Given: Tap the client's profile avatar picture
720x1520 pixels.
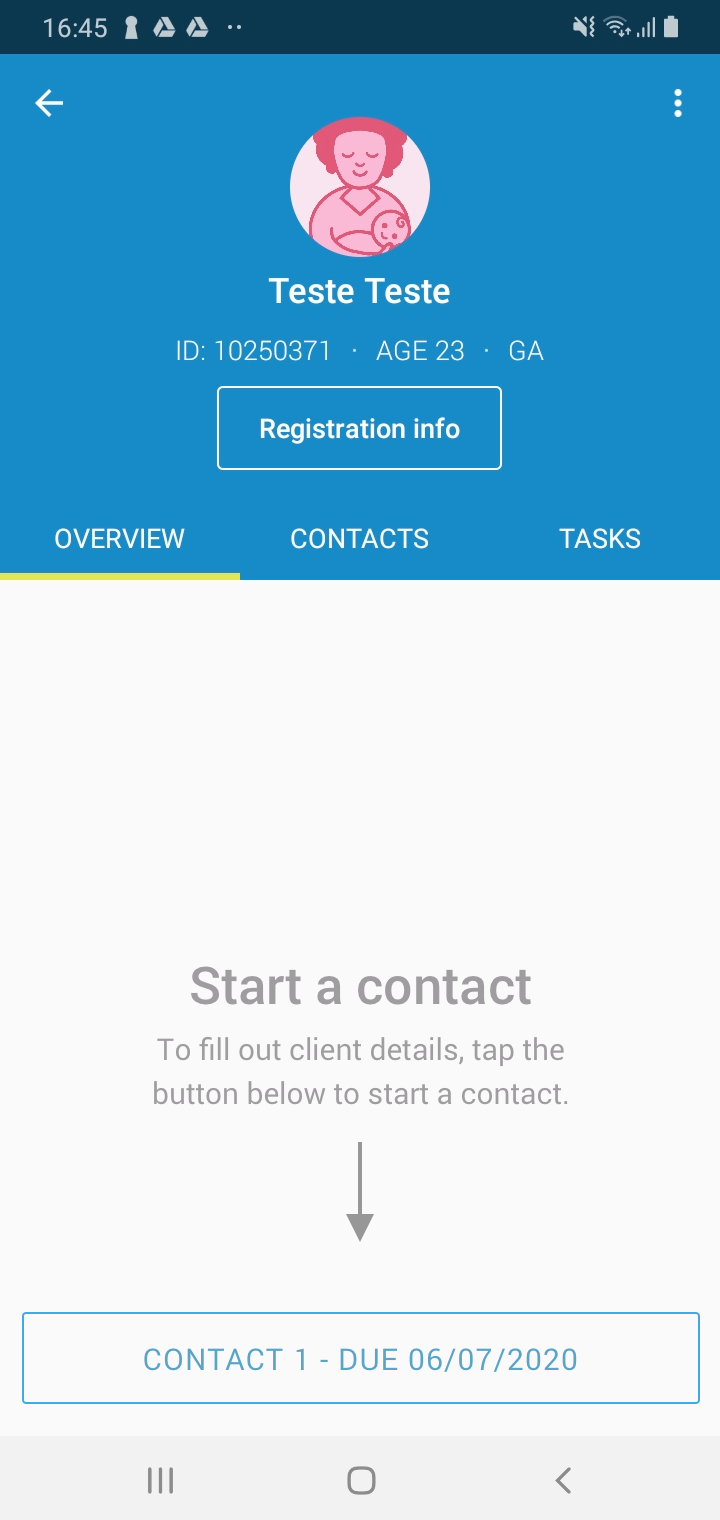Looking at the screenshot, I should click(x=360, y=187).
